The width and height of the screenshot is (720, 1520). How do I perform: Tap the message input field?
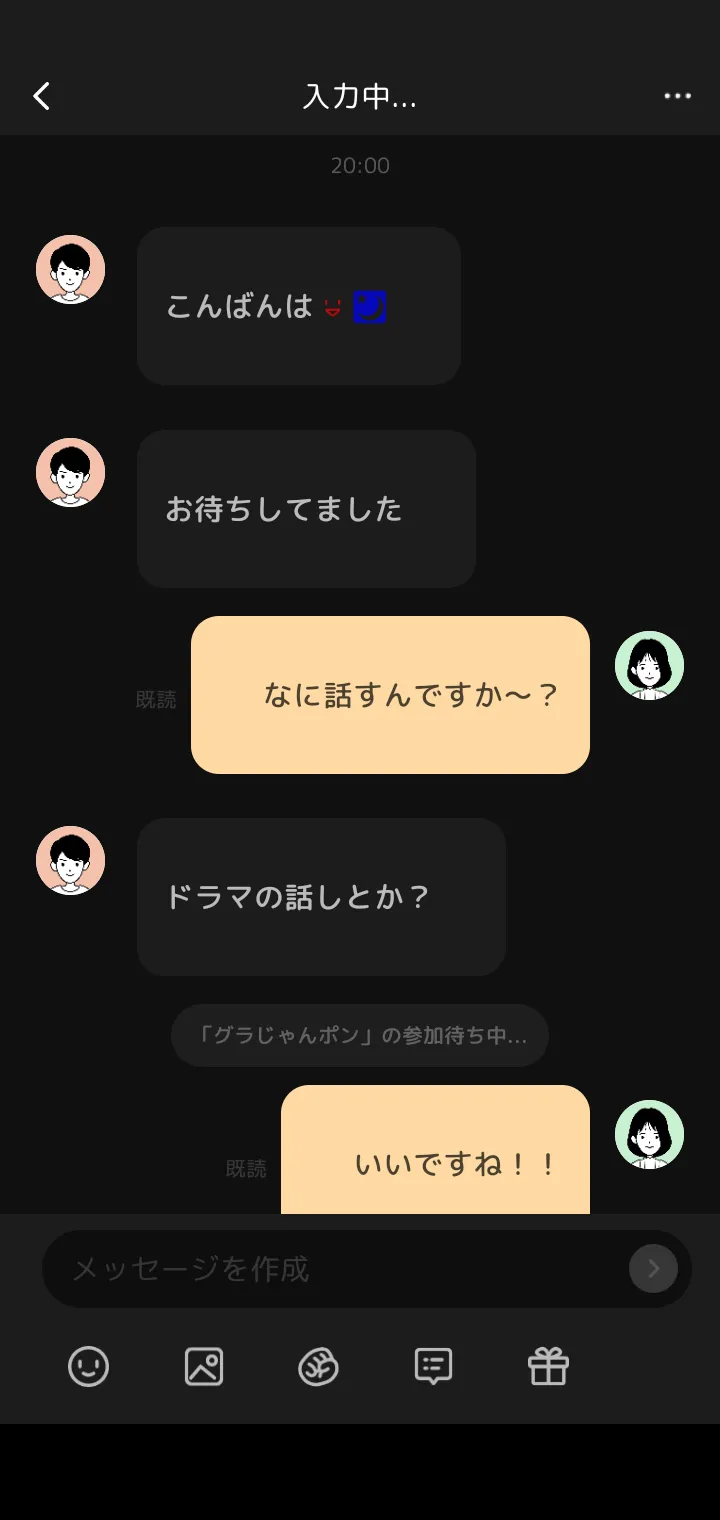click(x=335, y=1269)
